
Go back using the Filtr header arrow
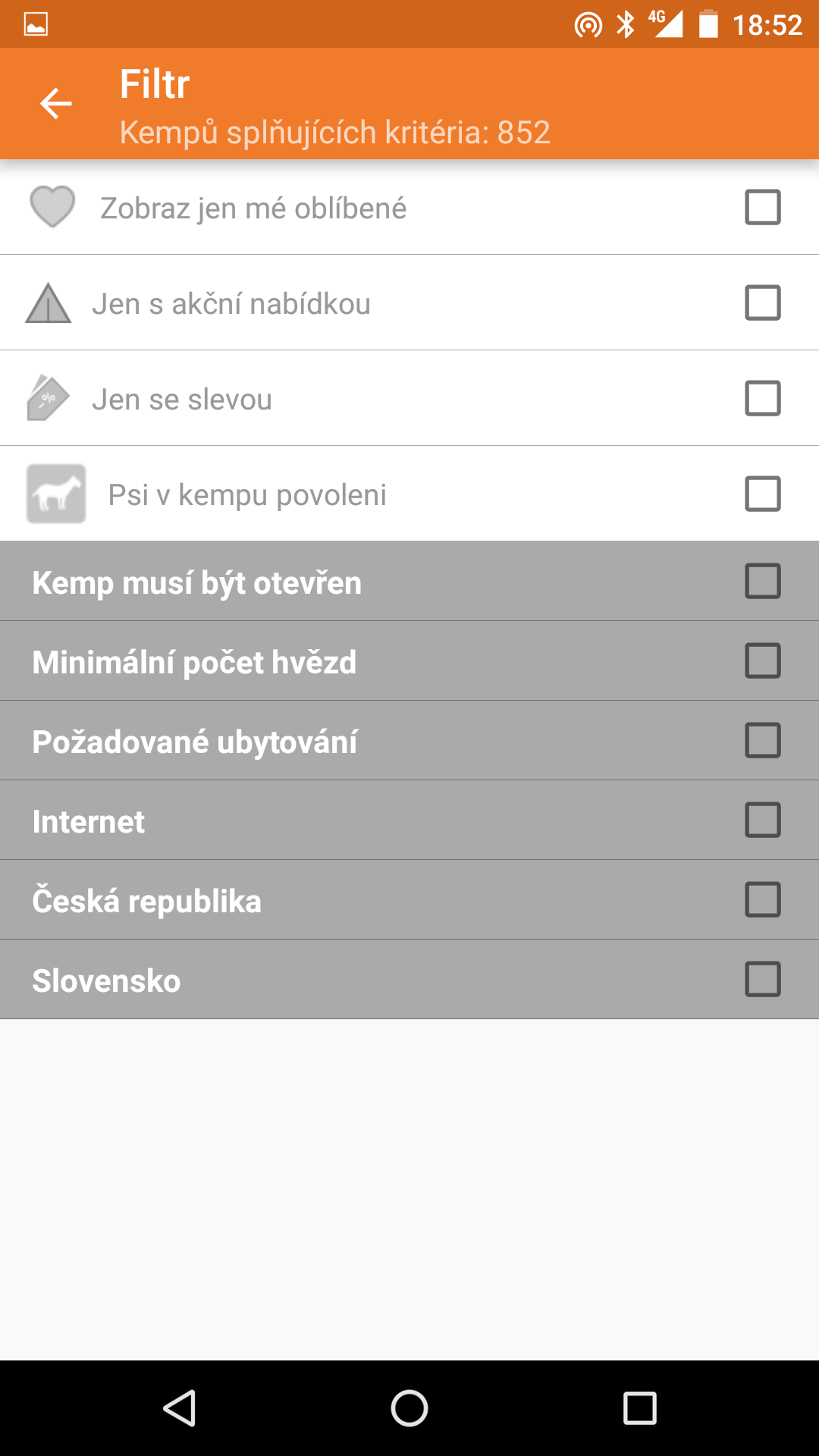(x=55, y=103)
